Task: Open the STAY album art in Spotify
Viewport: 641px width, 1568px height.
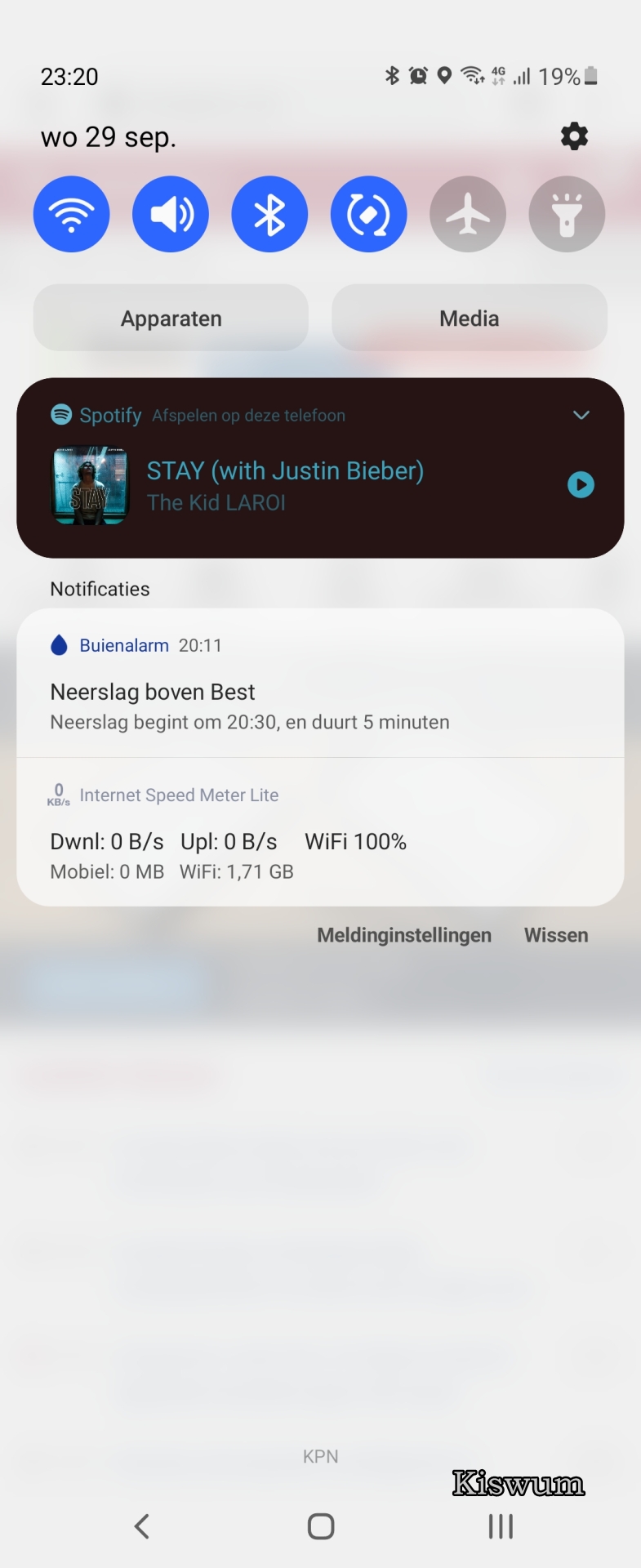Action: pyautogui.click(x=90, y=485)
